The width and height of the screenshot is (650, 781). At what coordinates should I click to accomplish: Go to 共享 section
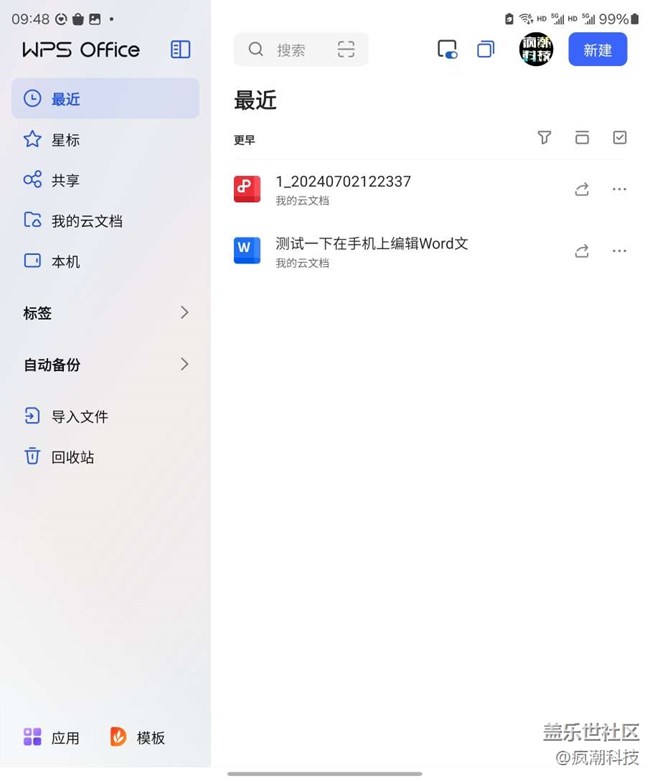point(65,180)
